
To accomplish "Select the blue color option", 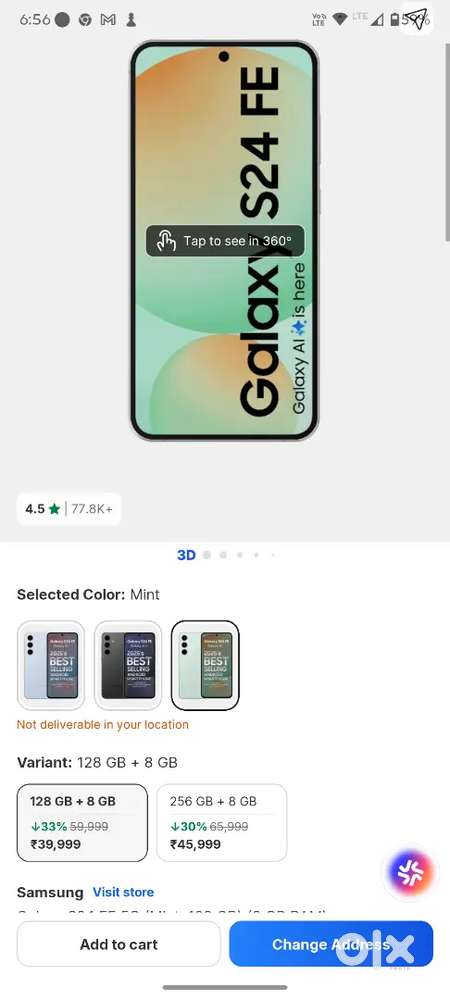I will 51,665.
